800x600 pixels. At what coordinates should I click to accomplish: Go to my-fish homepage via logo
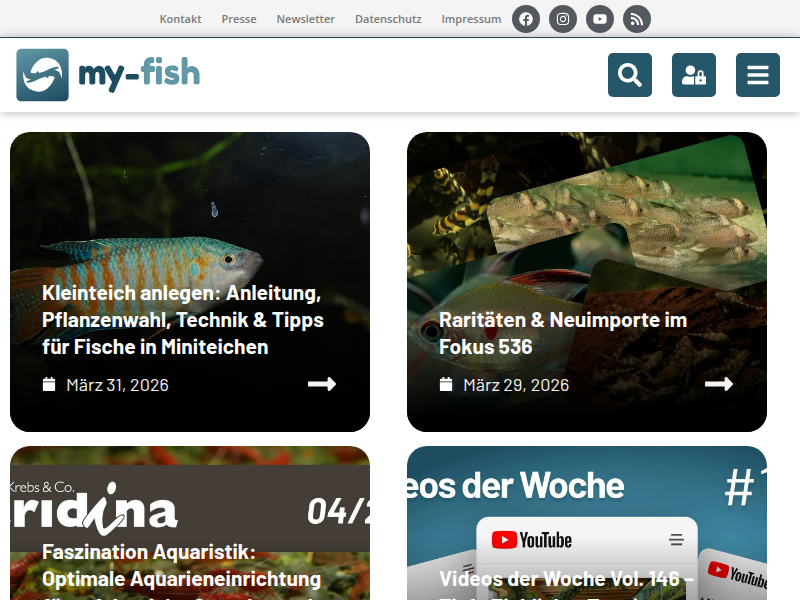pyautogui.click(x=108, y=75)
